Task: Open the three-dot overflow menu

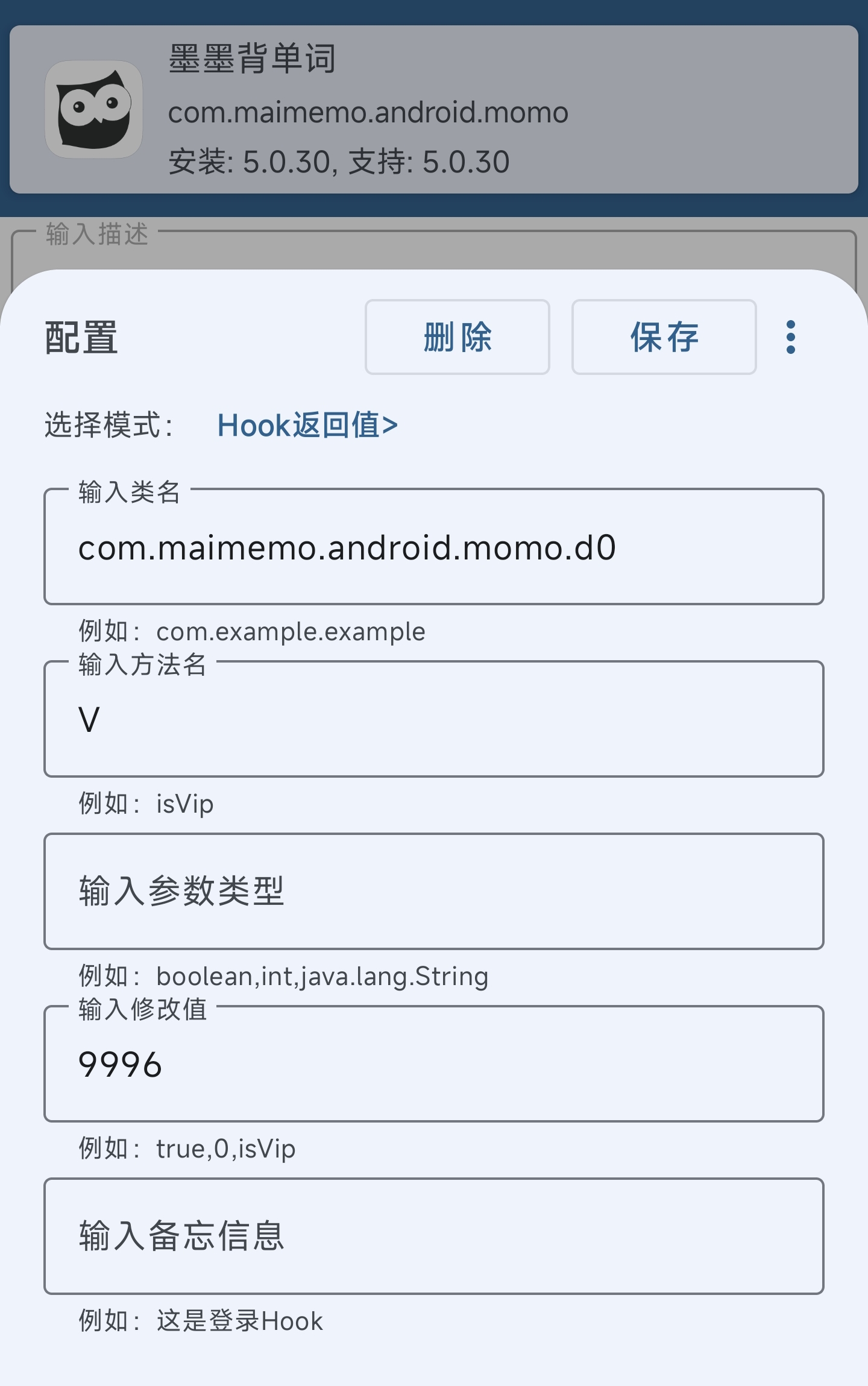Action: 790,338
